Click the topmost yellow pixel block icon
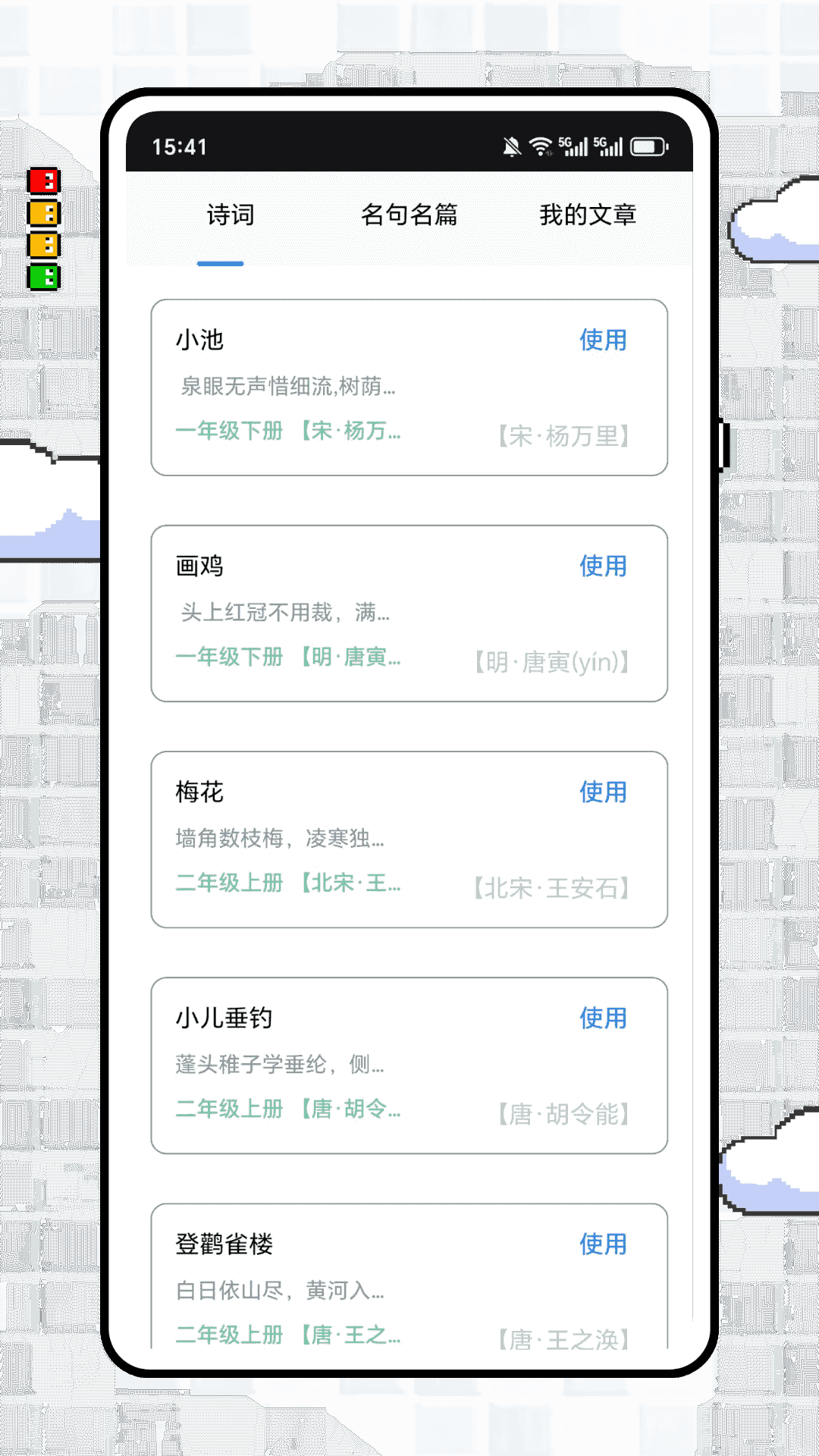819x1456 pixels. point(44,212)
